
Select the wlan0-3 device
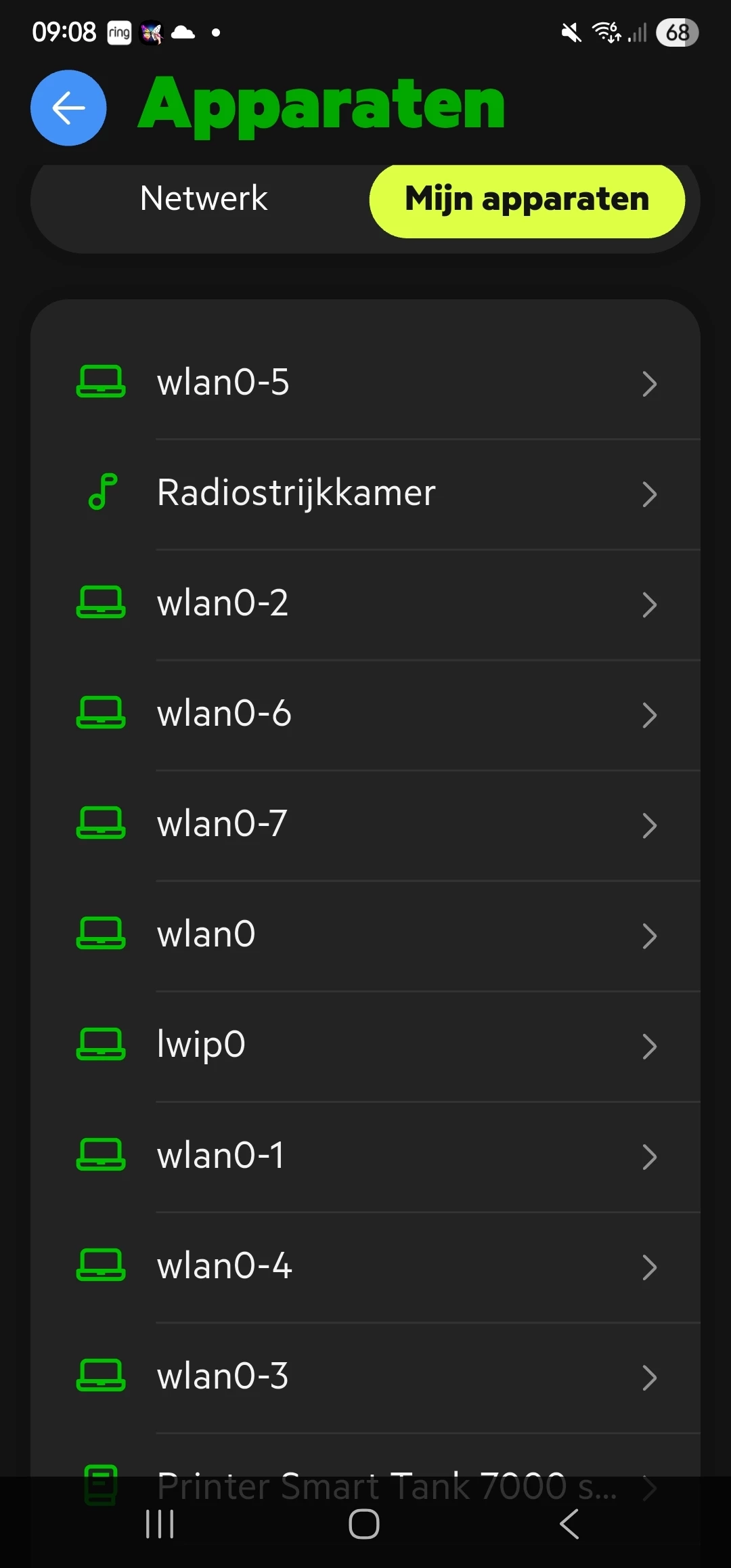tap(365, 1376)
